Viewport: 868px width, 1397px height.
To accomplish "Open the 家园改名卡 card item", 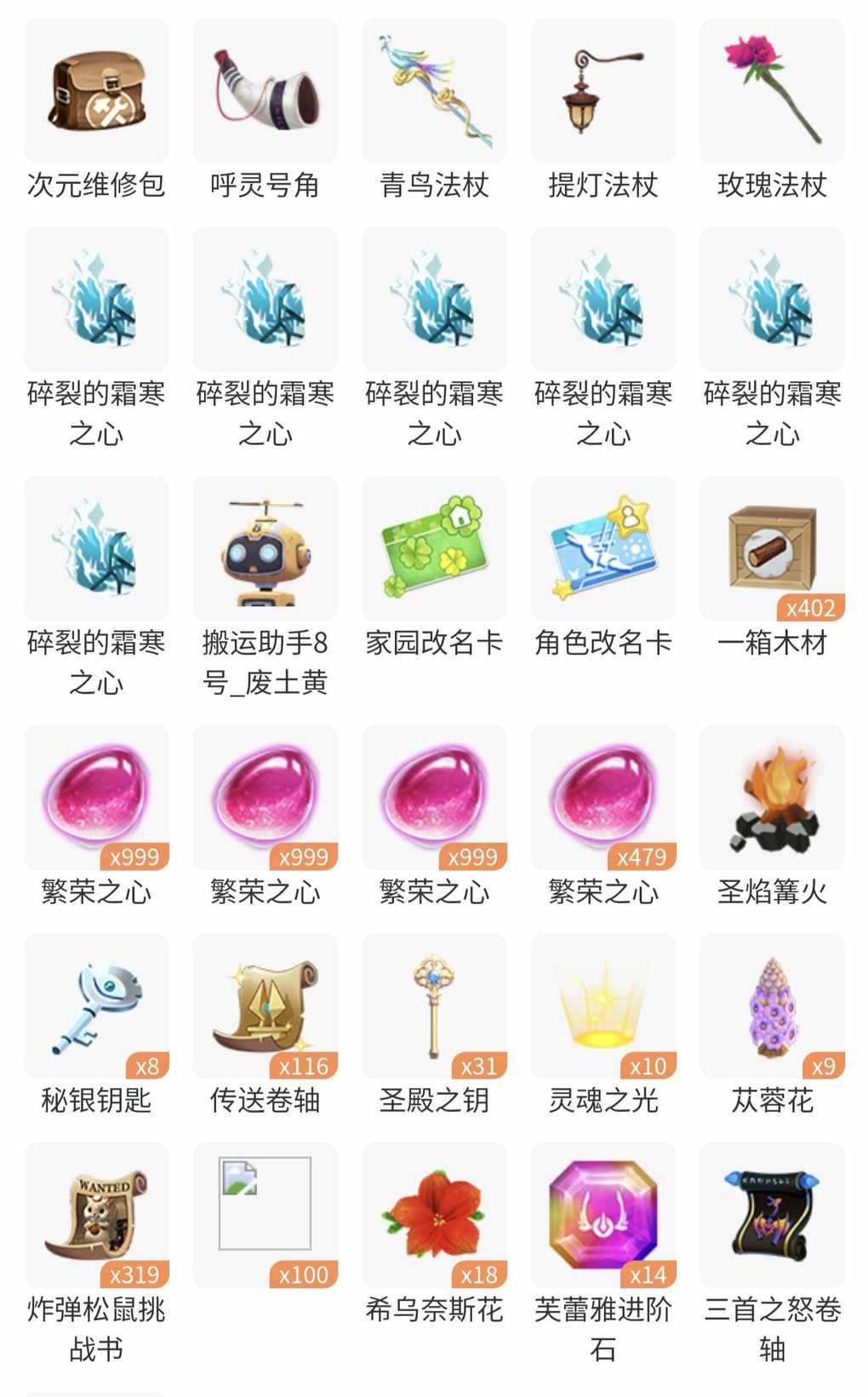I will pos(434,548).
